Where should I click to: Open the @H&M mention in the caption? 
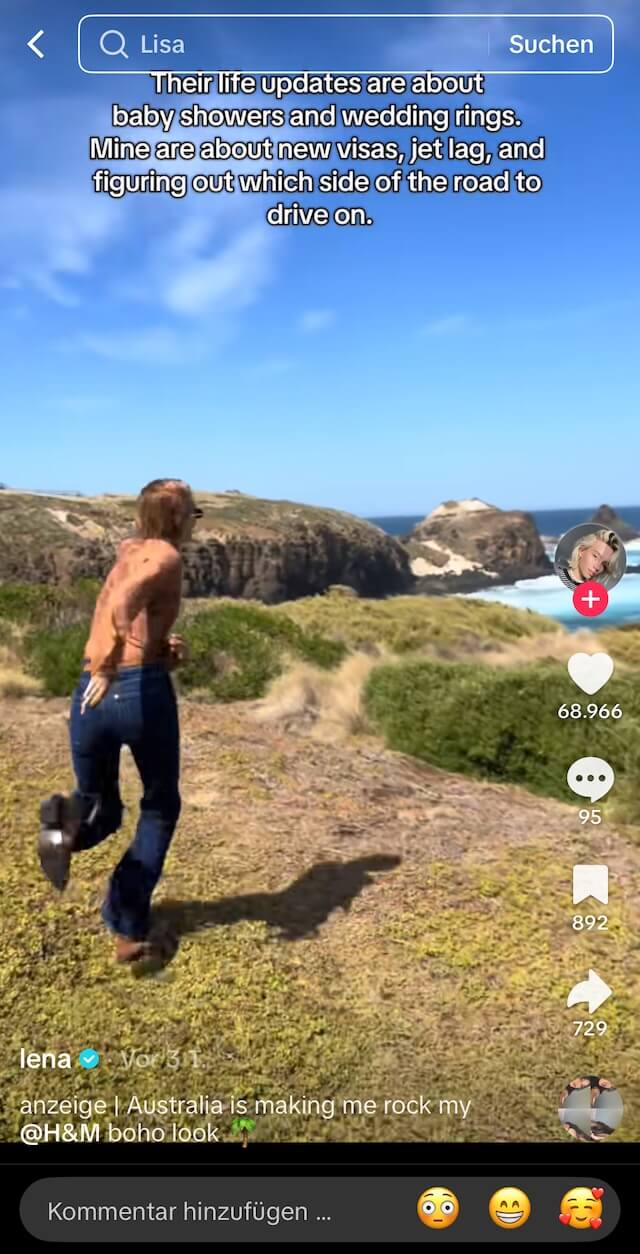tap(61, 1133)
